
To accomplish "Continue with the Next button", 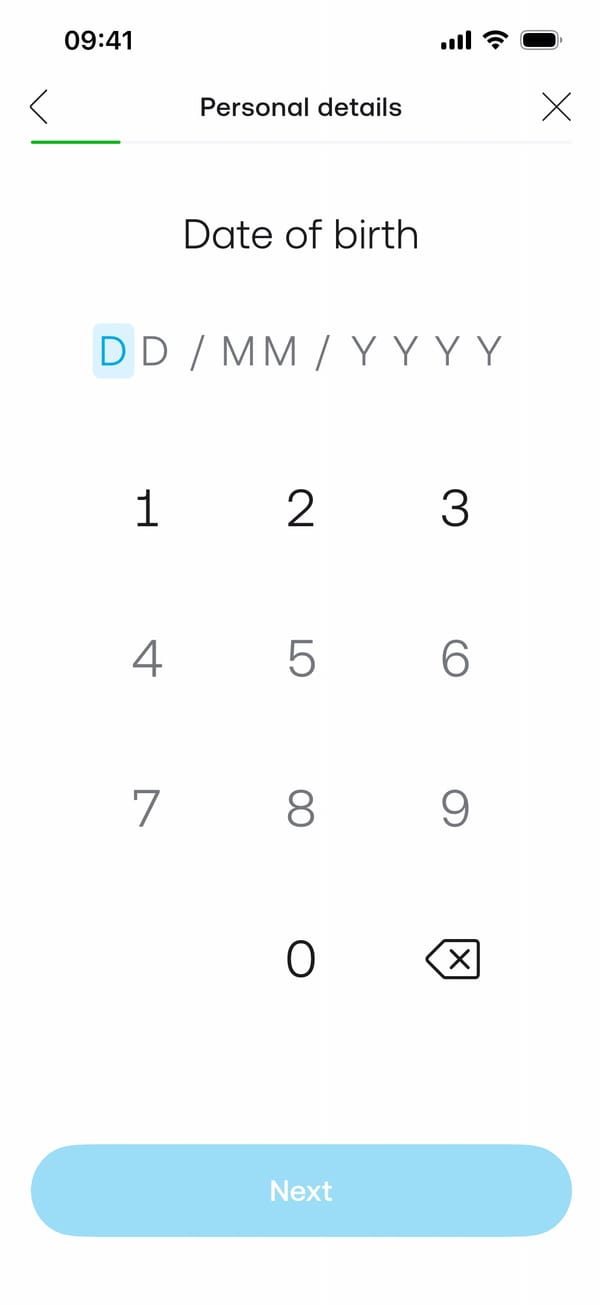I will point(301,1191).
